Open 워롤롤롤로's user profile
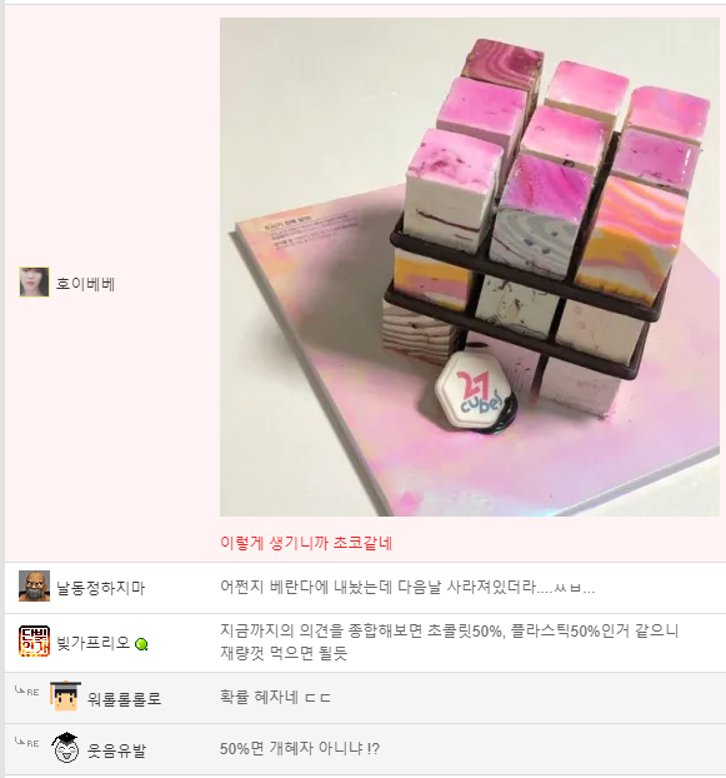This screenshot has height=778, width=726. pos(124,698)
